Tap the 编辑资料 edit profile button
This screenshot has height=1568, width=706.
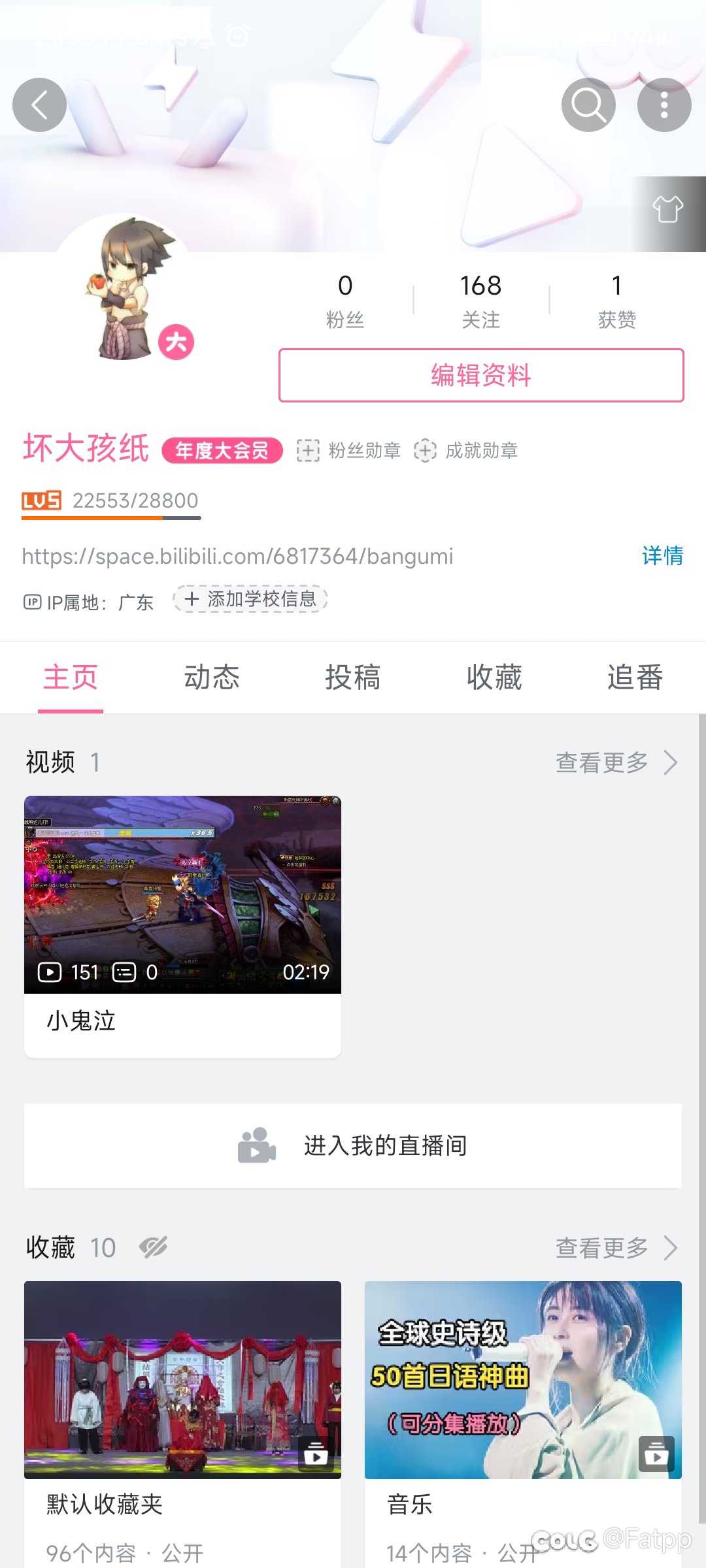click(x=481, y=375)
